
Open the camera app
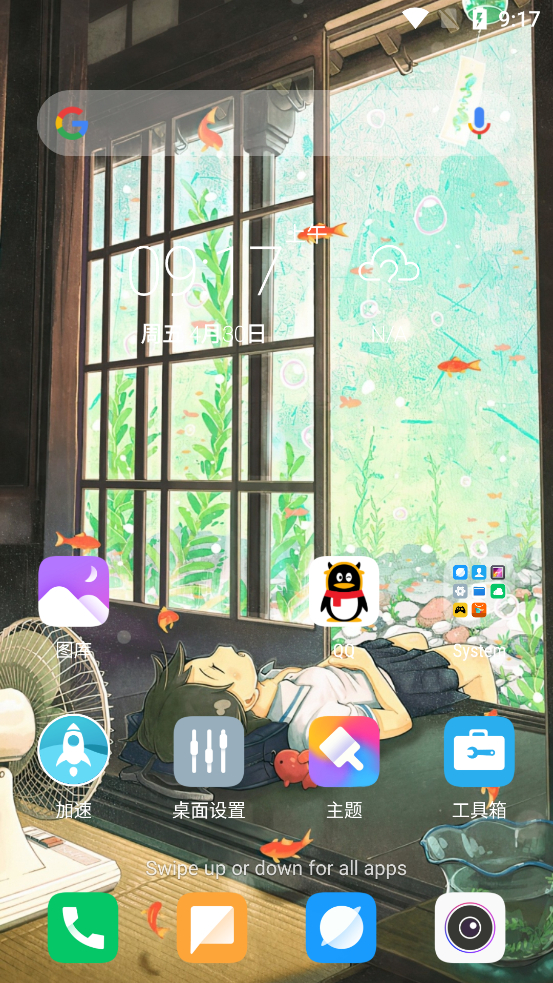point(470,928)
